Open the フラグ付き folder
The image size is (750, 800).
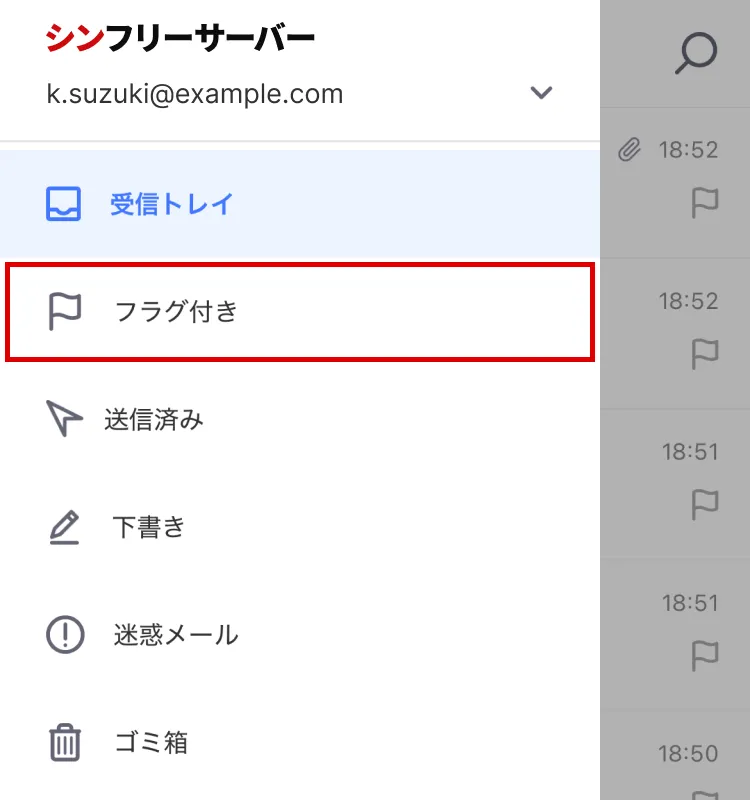pos(300,312)
